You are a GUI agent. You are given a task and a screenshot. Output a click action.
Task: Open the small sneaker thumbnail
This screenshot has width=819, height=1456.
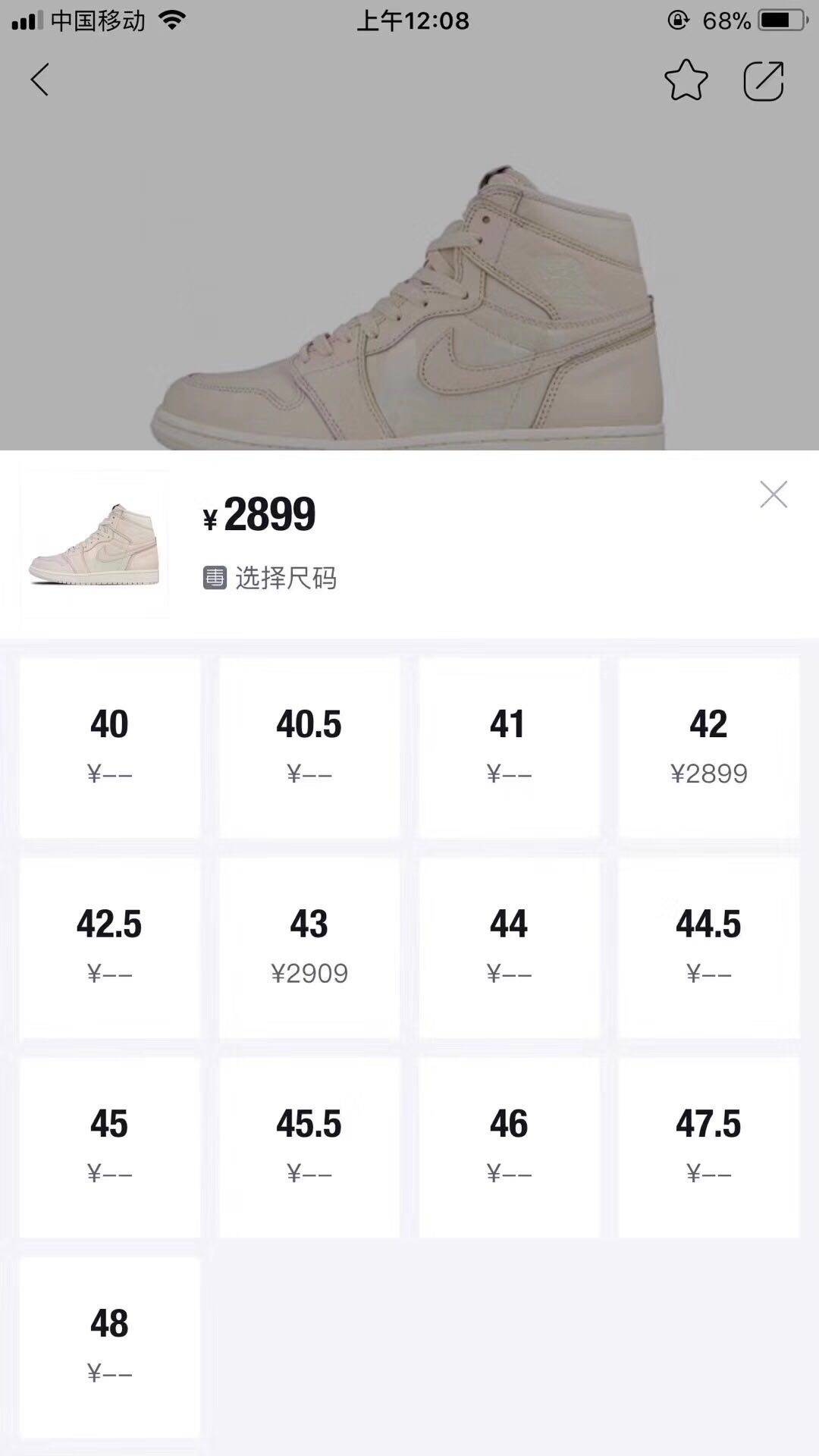[95, 544]
